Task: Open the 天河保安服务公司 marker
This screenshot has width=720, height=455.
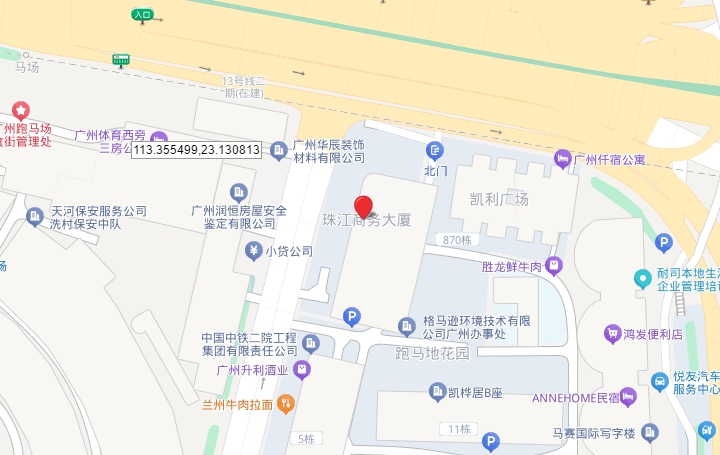Action: [x=38, y=217]
